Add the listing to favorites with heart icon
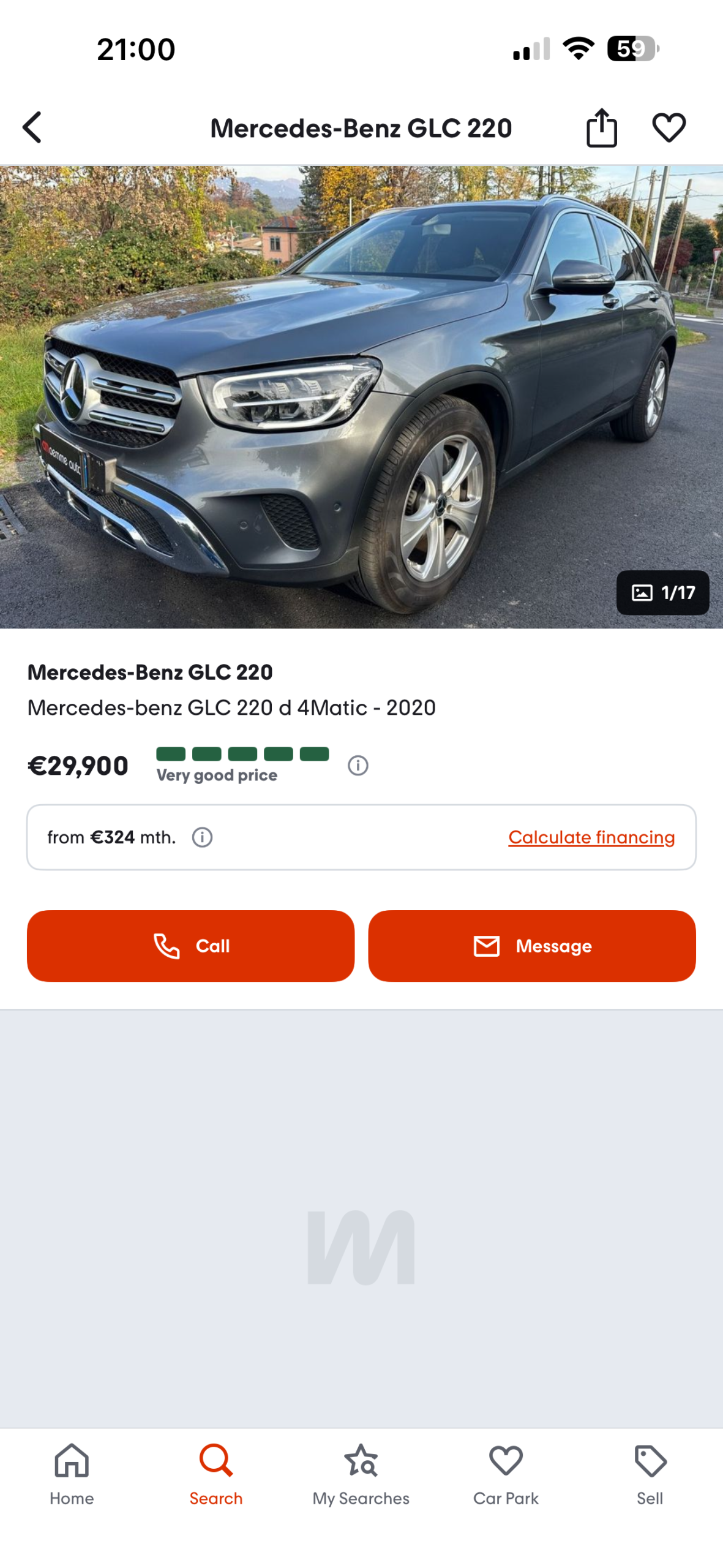The height and width of the screenshot is (1568, 723). [x=669, y=127]
